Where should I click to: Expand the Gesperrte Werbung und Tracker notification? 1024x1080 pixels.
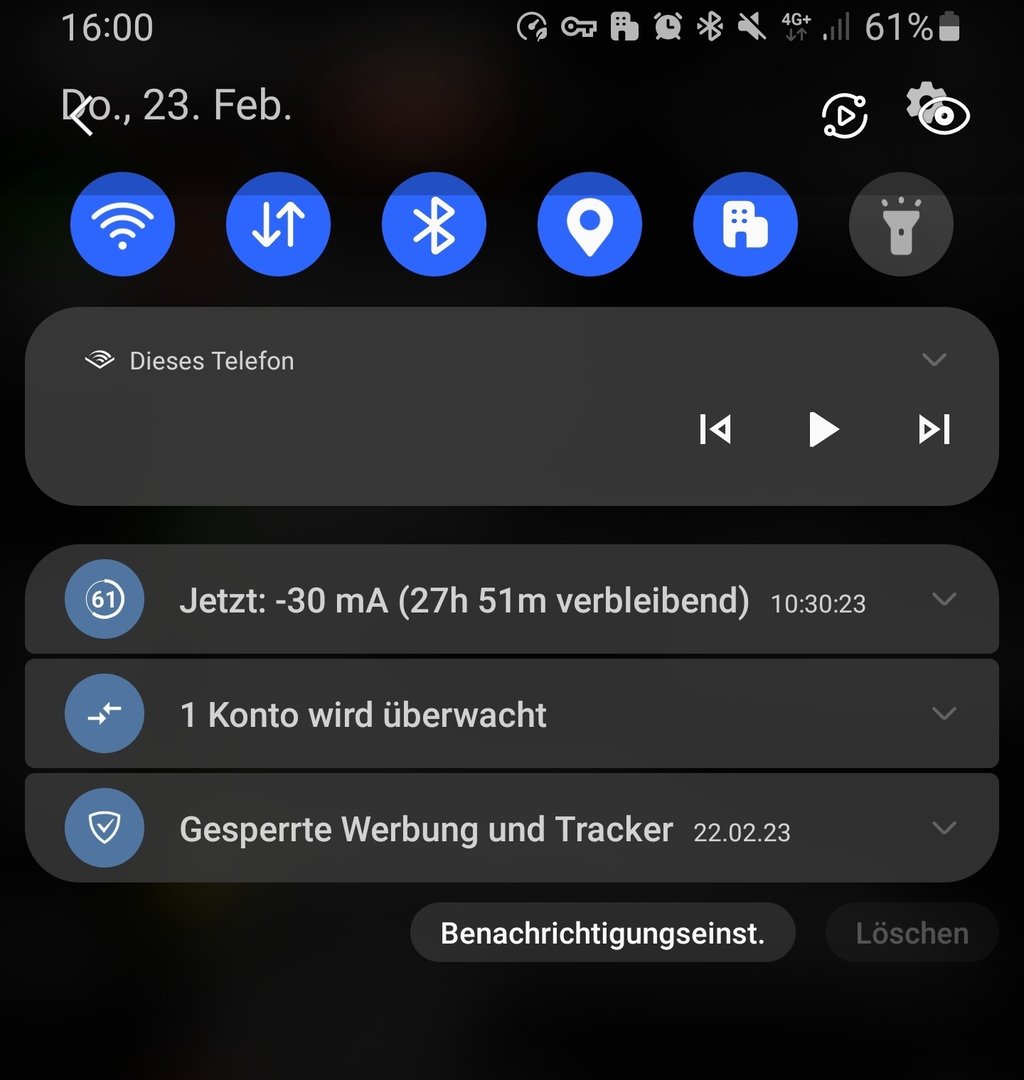(943, 828)
